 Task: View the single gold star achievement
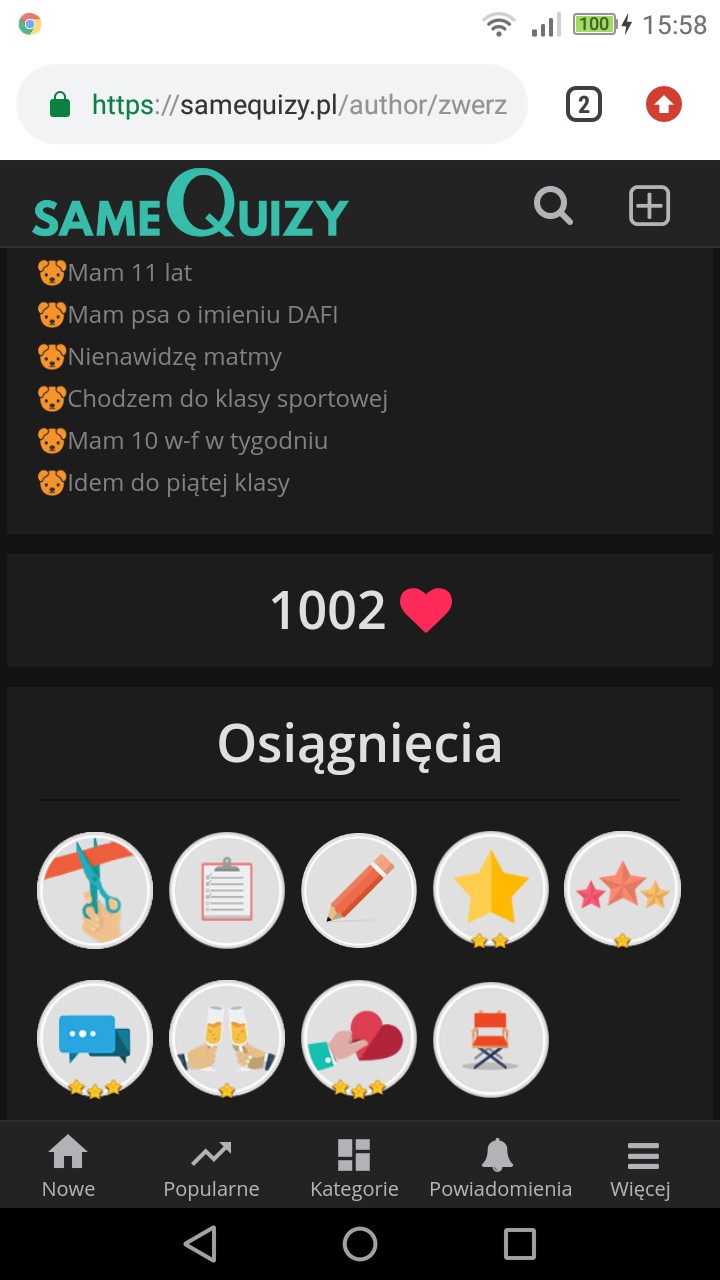coord(491,890)
